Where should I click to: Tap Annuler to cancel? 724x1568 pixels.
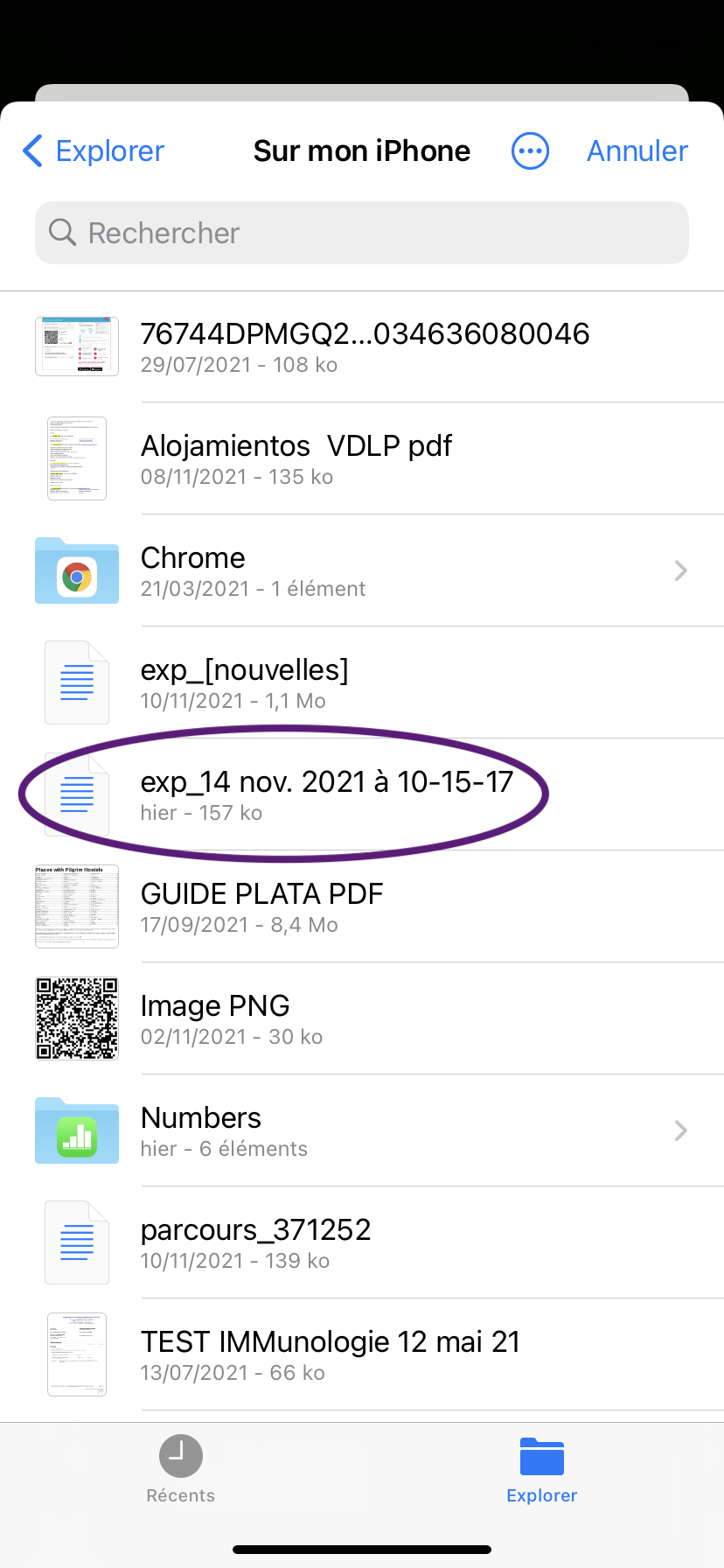click(637, 151)
